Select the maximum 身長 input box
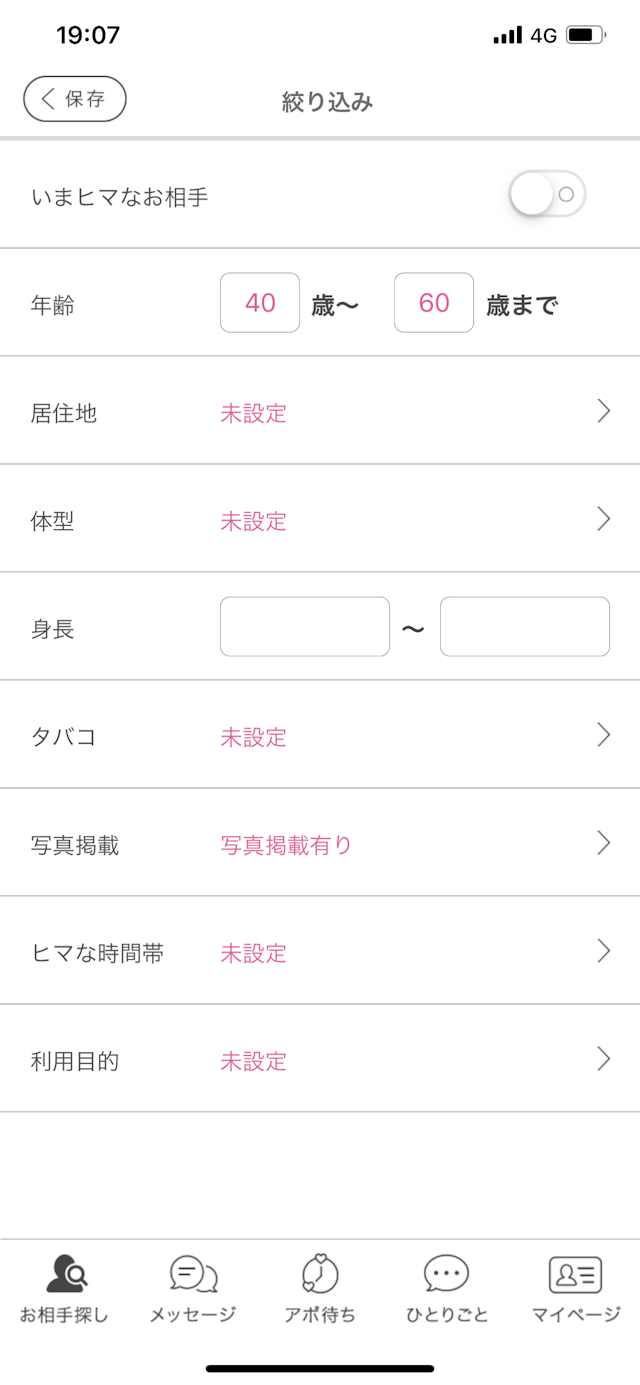 (x=525, y=627)
